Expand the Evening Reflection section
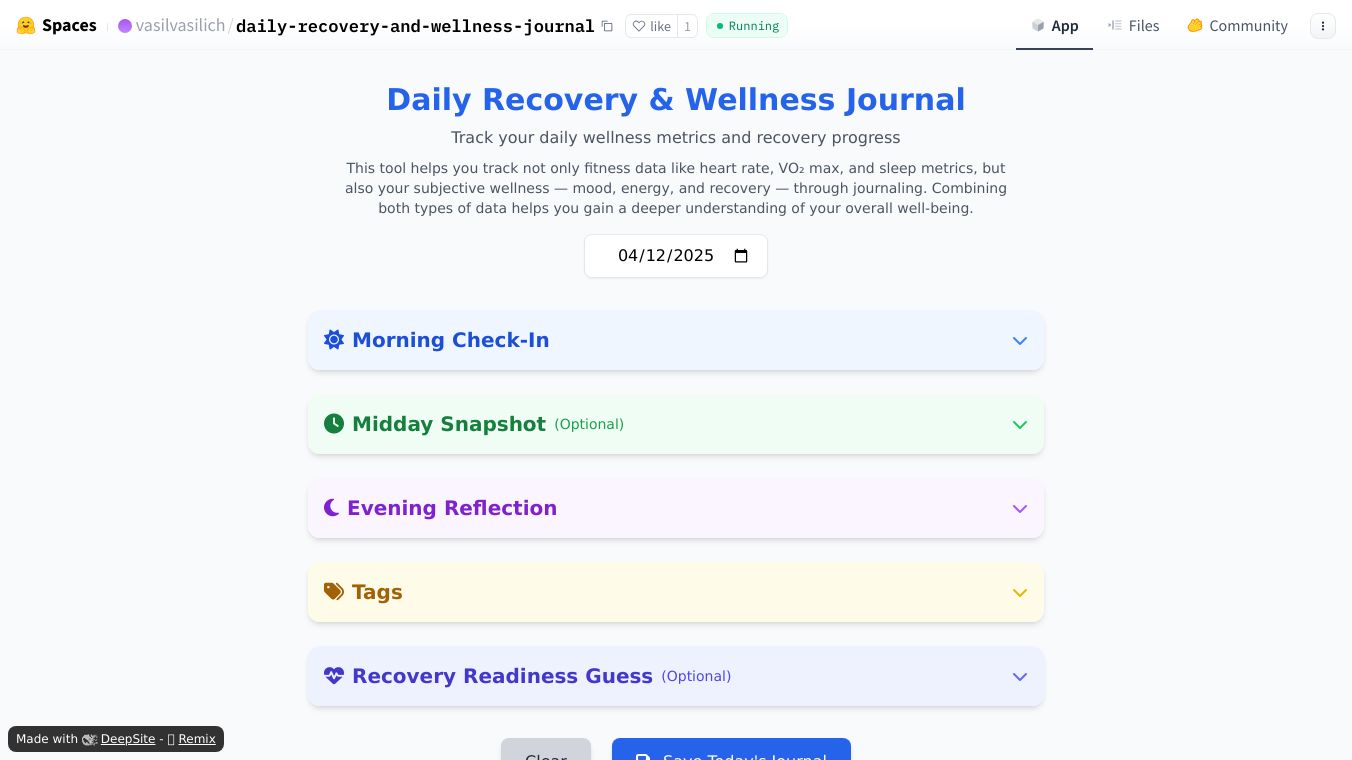1352x760 pixels. coord(676,508)
